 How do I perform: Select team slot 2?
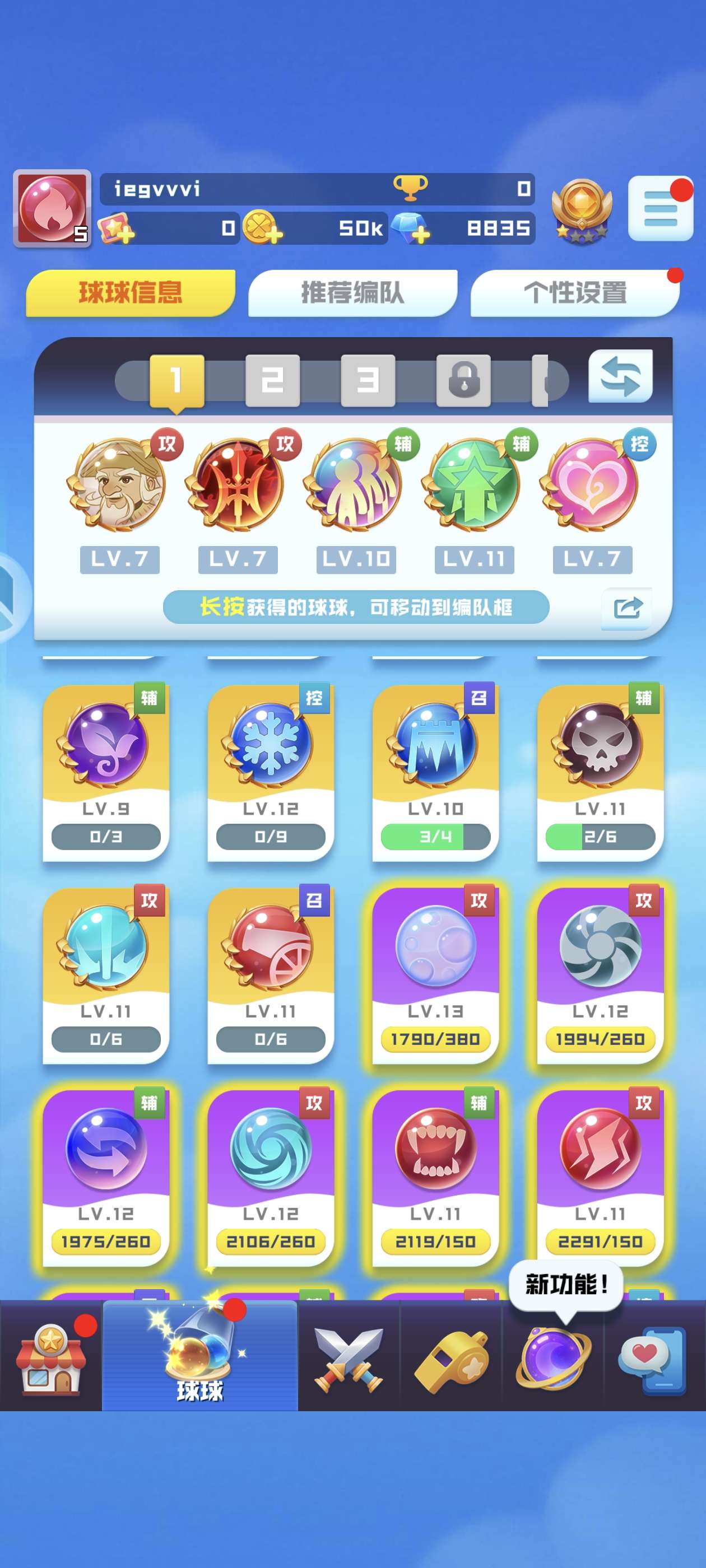coord(272,380)
